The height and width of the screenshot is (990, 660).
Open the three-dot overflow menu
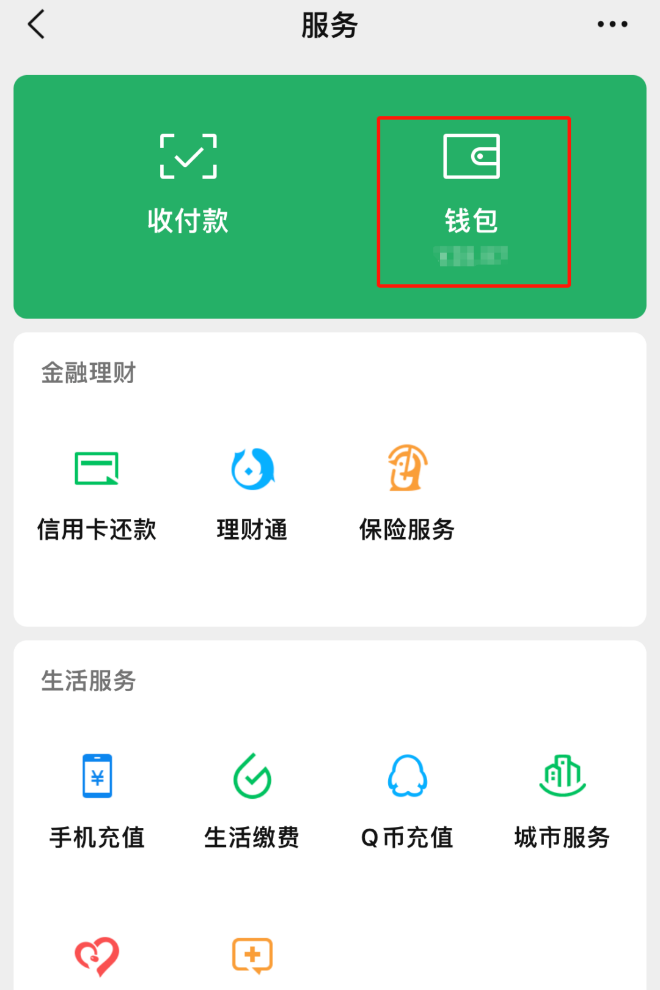(x=612, y=25)
